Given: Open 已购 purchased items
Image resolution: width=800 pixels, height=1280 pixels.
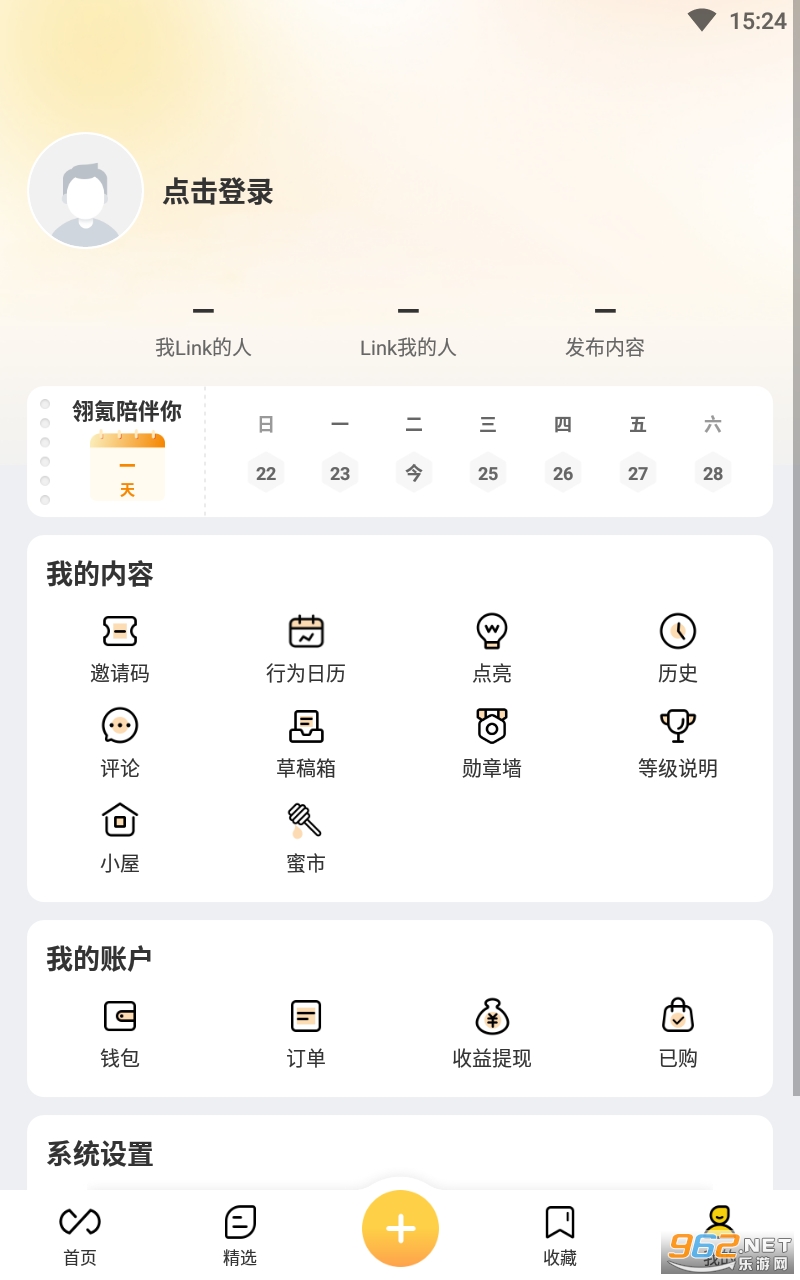Looking at the screenshot, I should click(678, 1033).
